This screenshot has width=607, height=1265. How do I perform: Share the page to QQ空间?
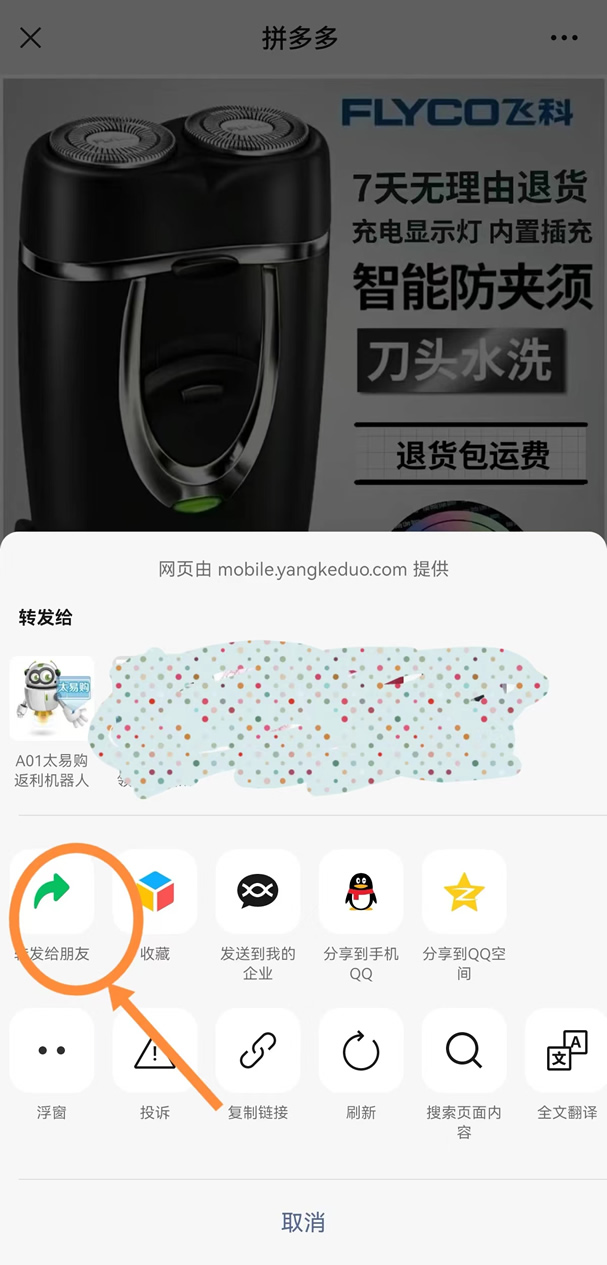(x=464, y=892)
